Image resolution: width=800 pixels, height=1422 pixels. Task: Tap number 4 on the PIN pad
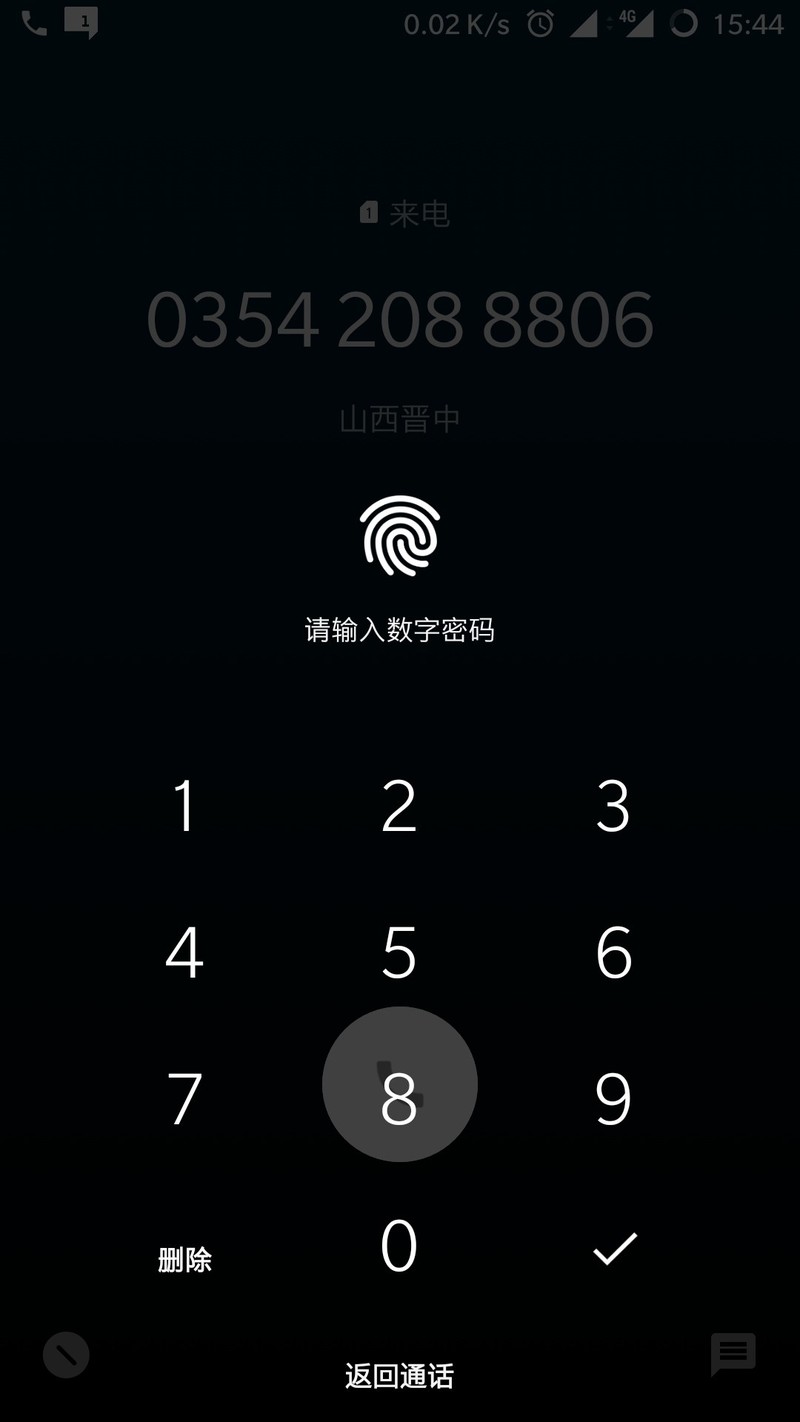pos(184,953)
